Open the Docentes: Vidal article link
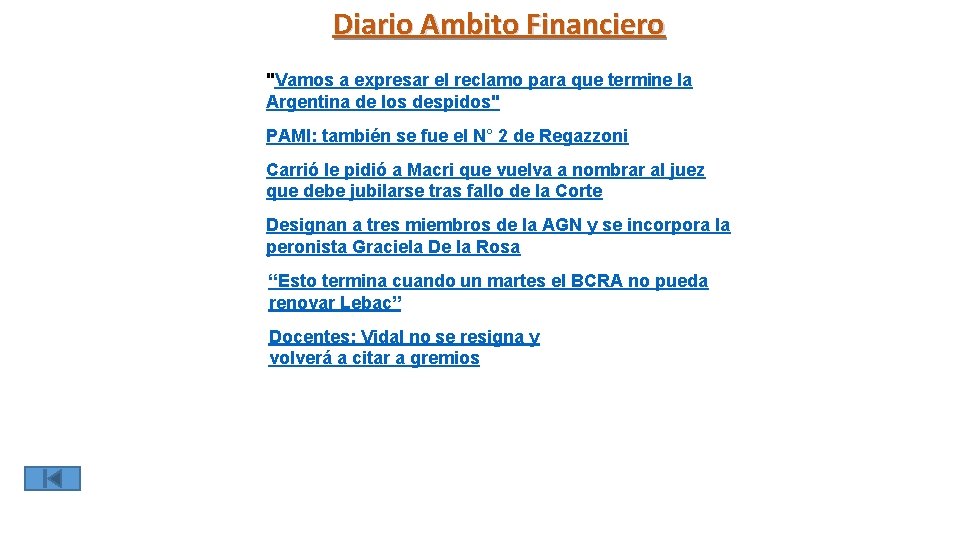The height and width of the screenshot is (540, 960). 404,347
